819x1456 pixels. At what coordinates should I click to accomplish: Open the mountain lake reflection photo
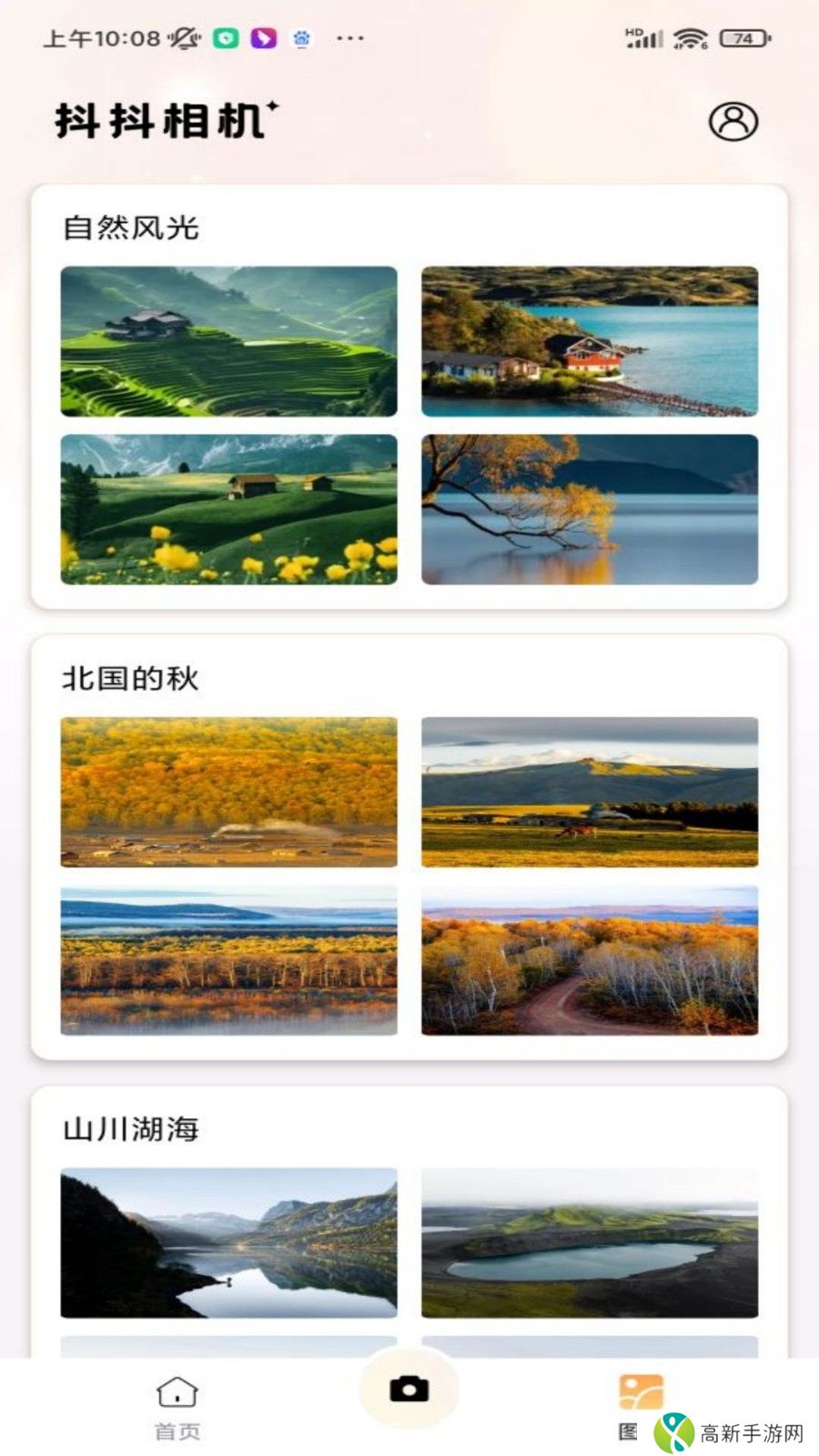(x=228, y=1242)
